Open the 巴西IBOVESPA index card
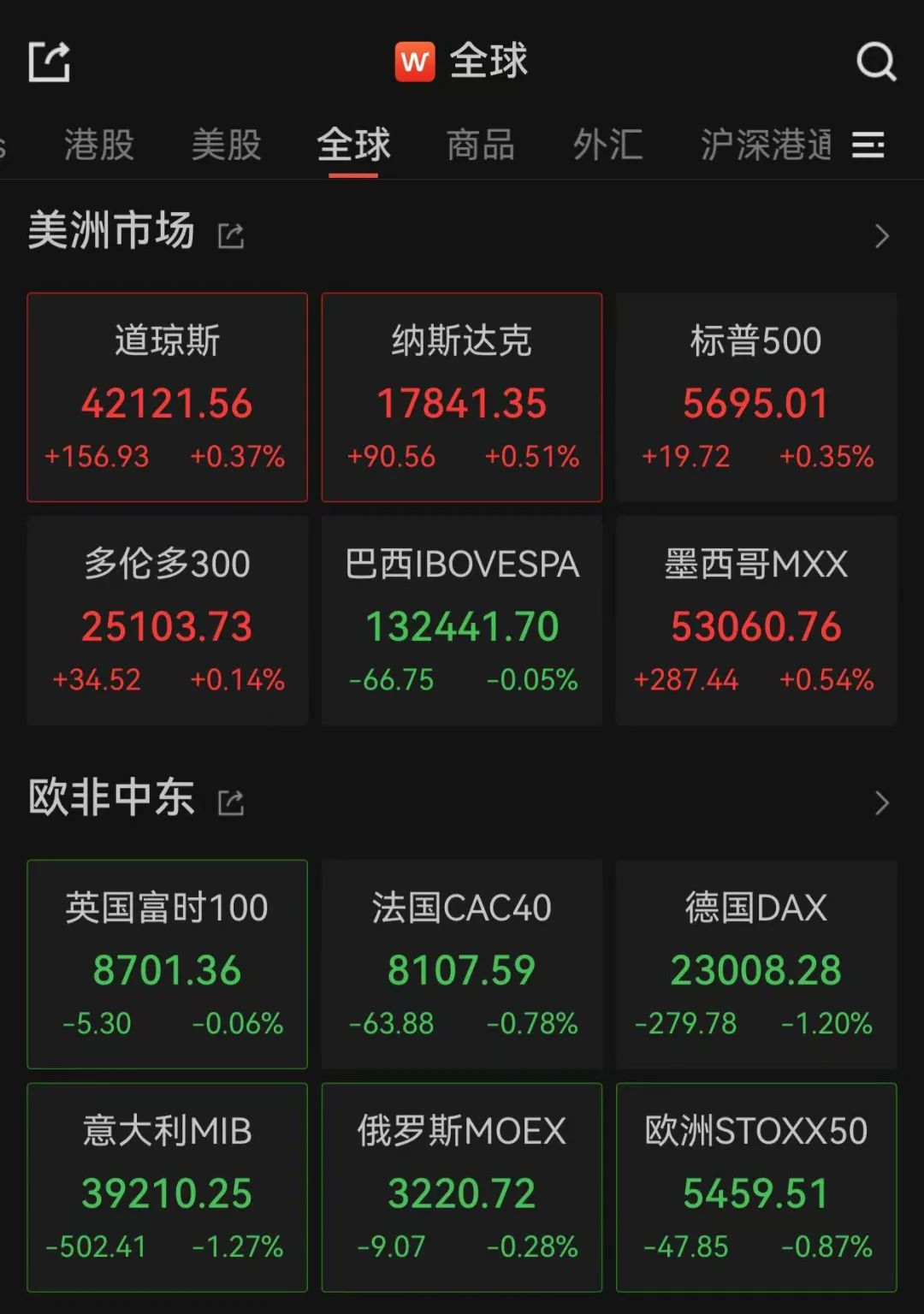 [x=461, y=619]
